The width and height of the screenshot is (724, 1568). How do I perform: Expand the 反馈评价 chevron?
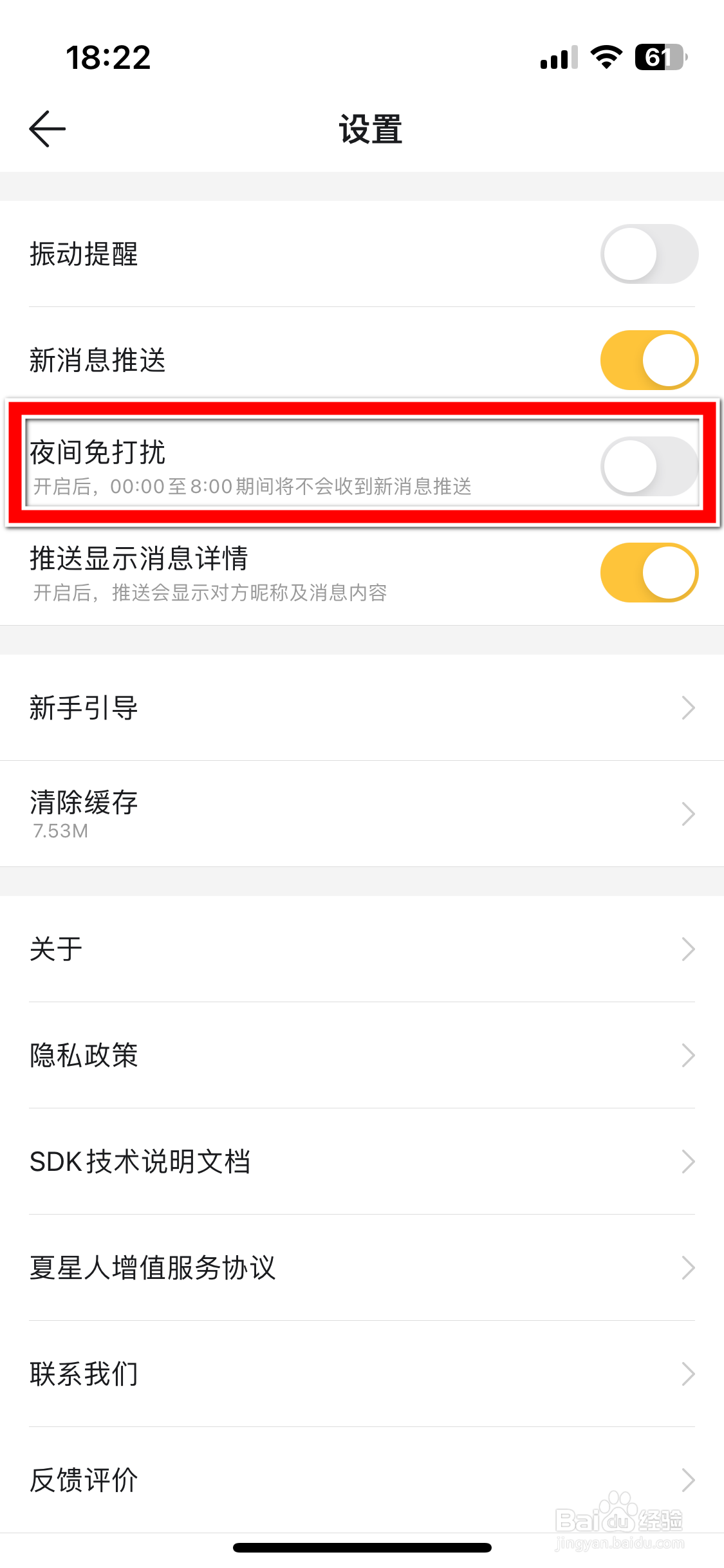click(687, 1480)
